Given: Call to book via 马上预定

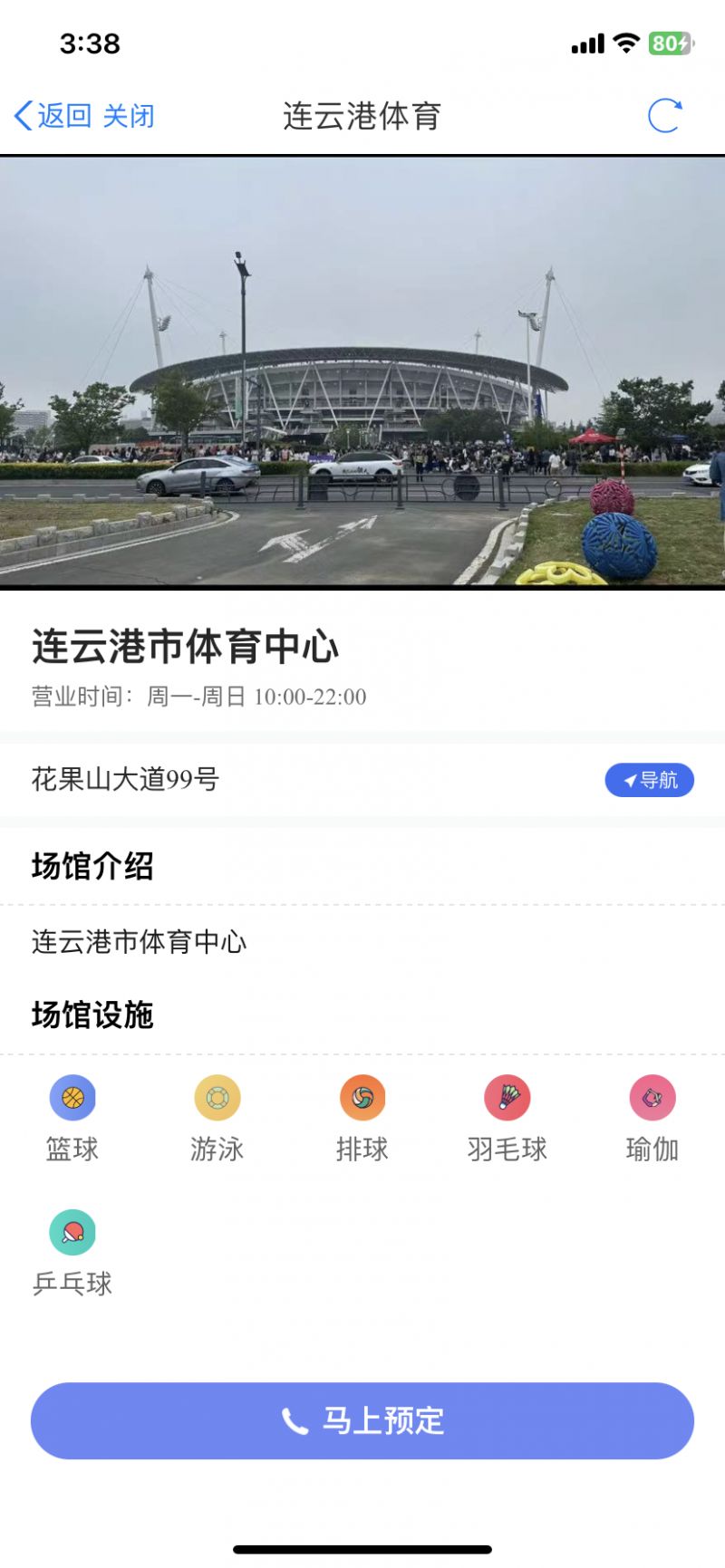Looking at the screenshot, I should (x=362, y=1420).
